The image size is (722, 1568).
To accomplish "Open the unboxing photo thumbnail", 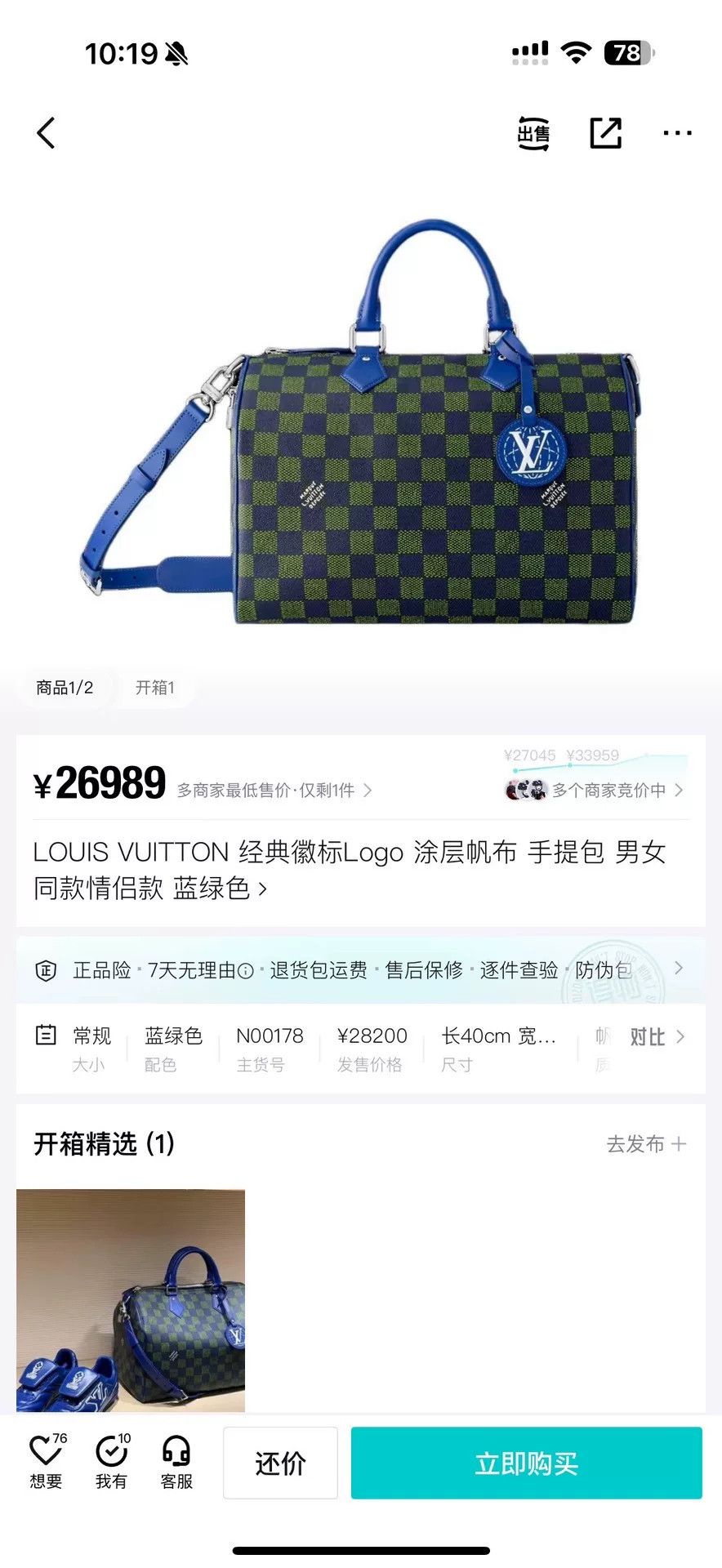I will click(x=131, y=1300).
